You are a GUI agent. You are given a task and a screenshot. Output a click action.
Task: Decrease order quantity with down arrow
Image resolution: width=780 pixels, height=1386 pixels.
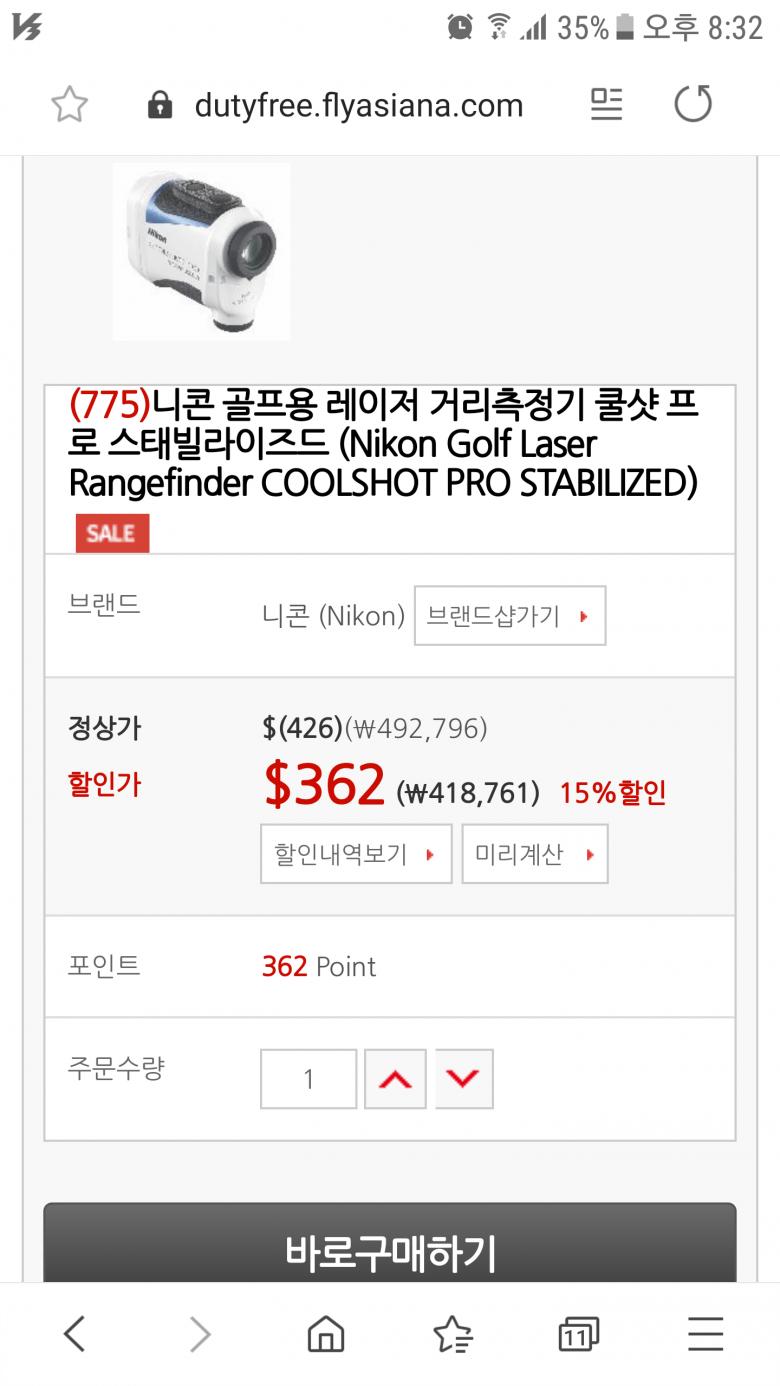point(464,1079)
